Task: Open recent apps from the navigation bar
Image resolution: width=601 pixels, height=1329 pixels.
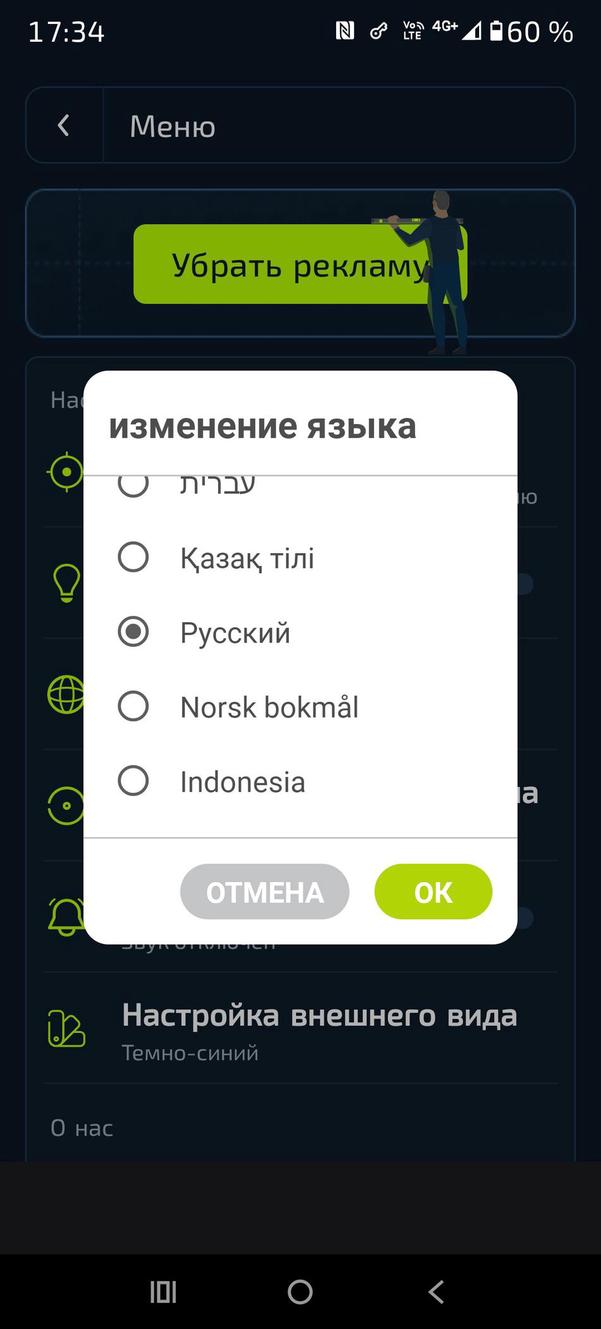Action: (163, 1292)
